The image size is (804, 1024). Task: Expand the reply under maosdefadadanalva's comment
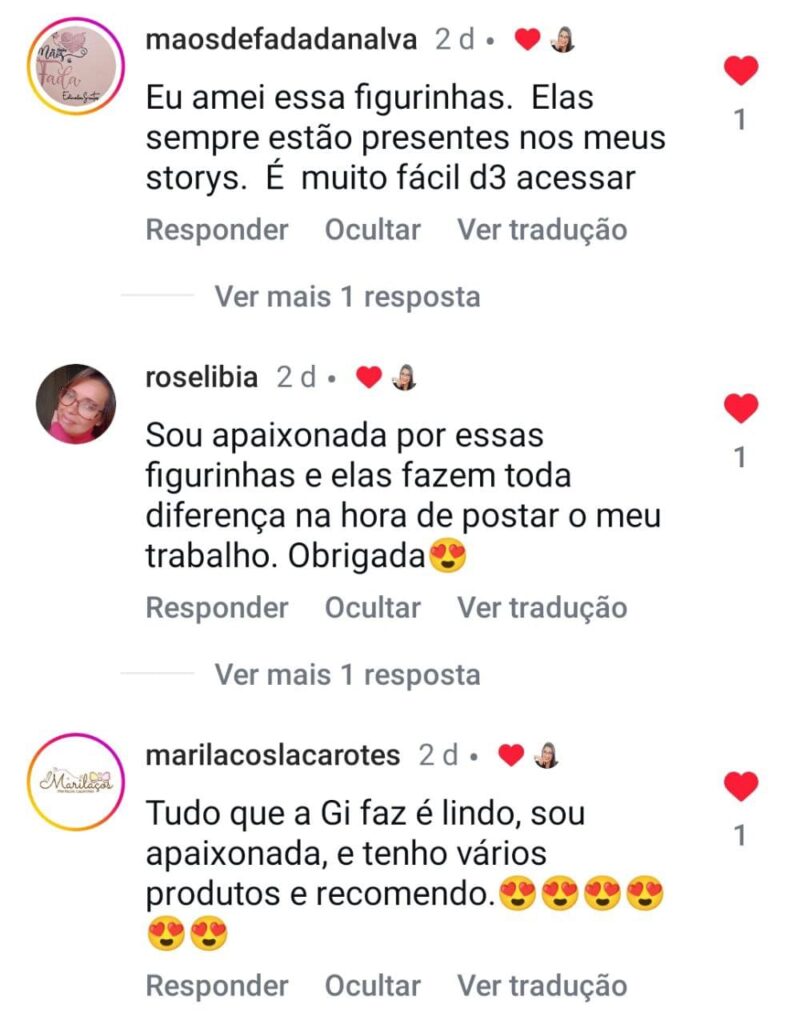point(347,297)
